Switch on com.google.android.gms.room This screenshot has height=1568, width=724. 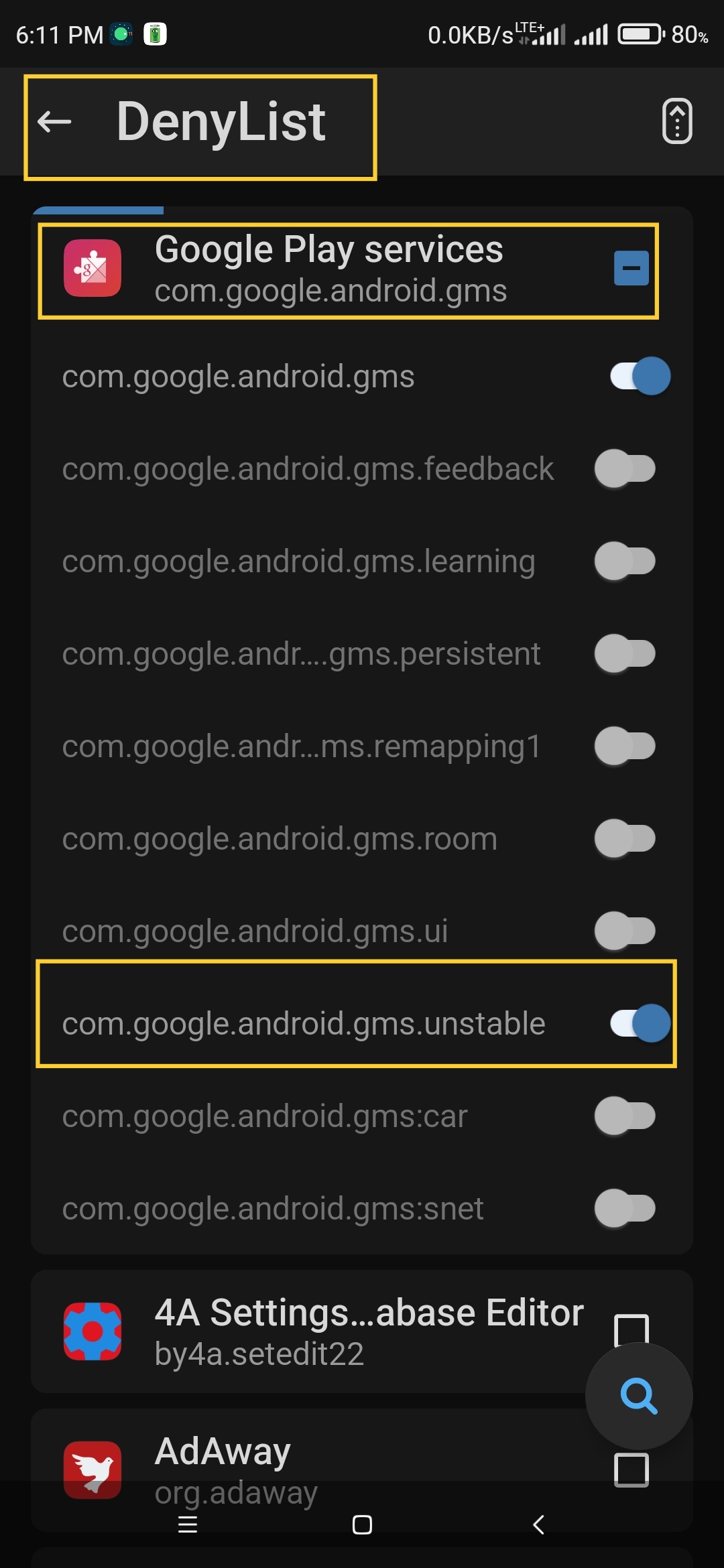[x=625, y=838]
